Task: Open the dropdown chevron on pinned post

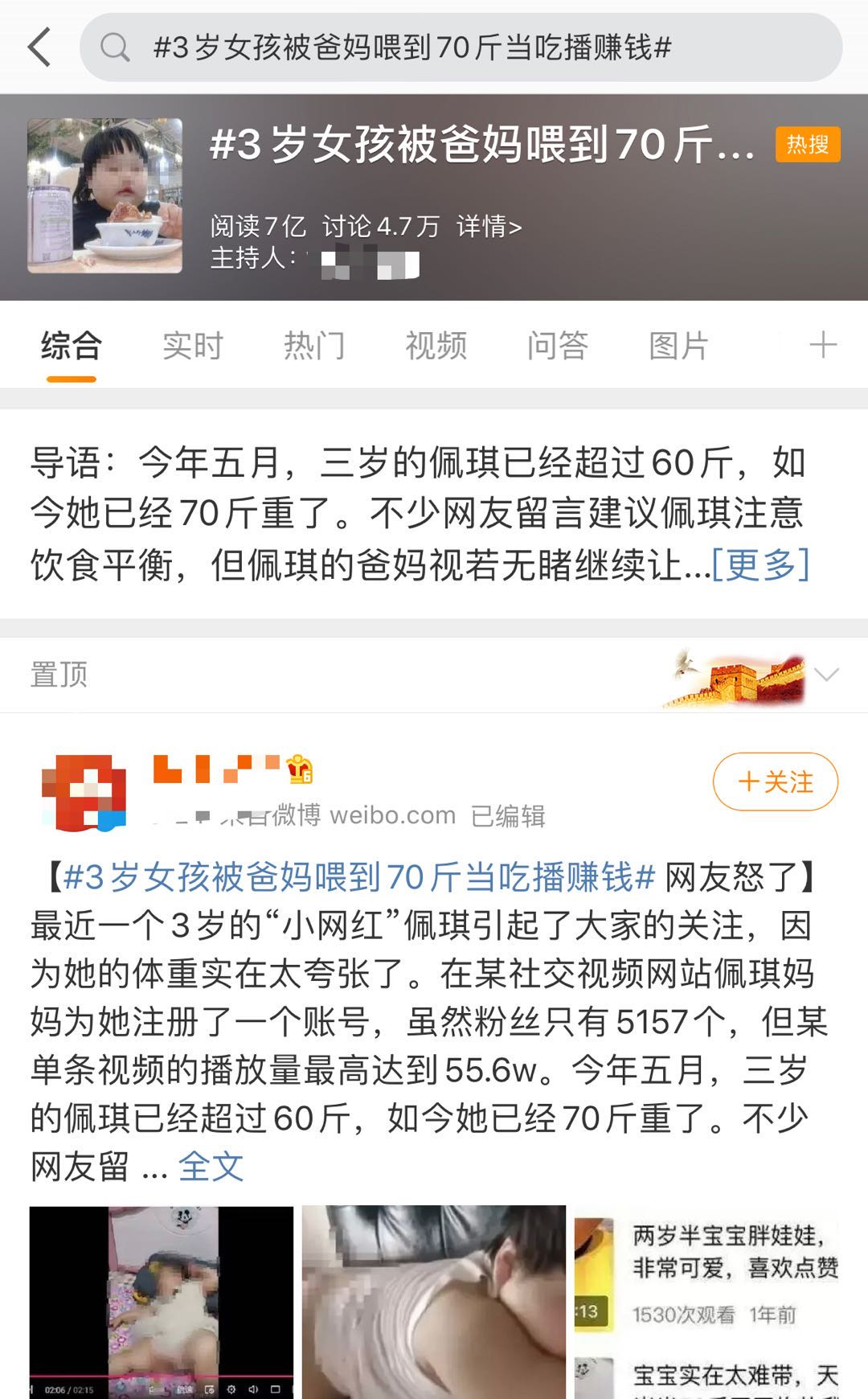Action: pyautogui.click(x=827, y=675)
